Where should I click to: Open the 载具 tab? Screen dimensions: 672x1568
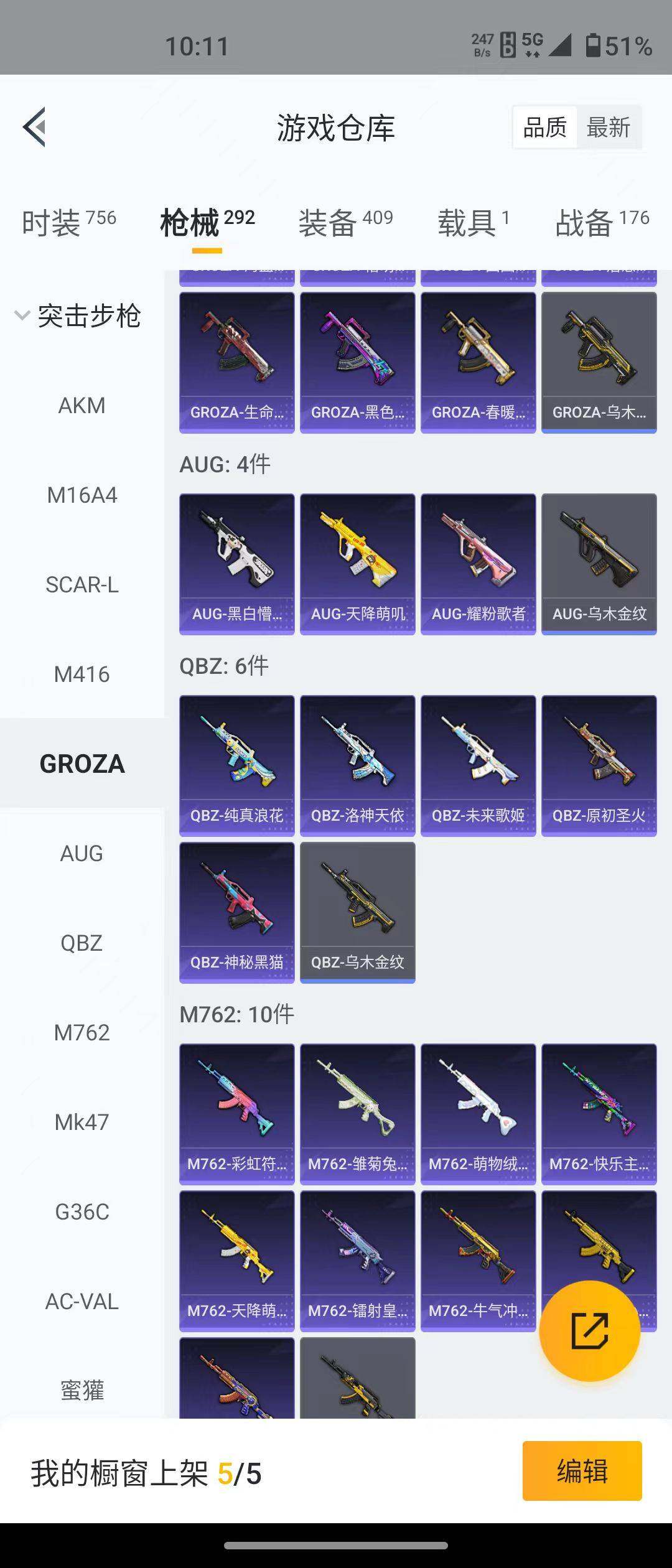pyautogui.click(x=474, y=222)
